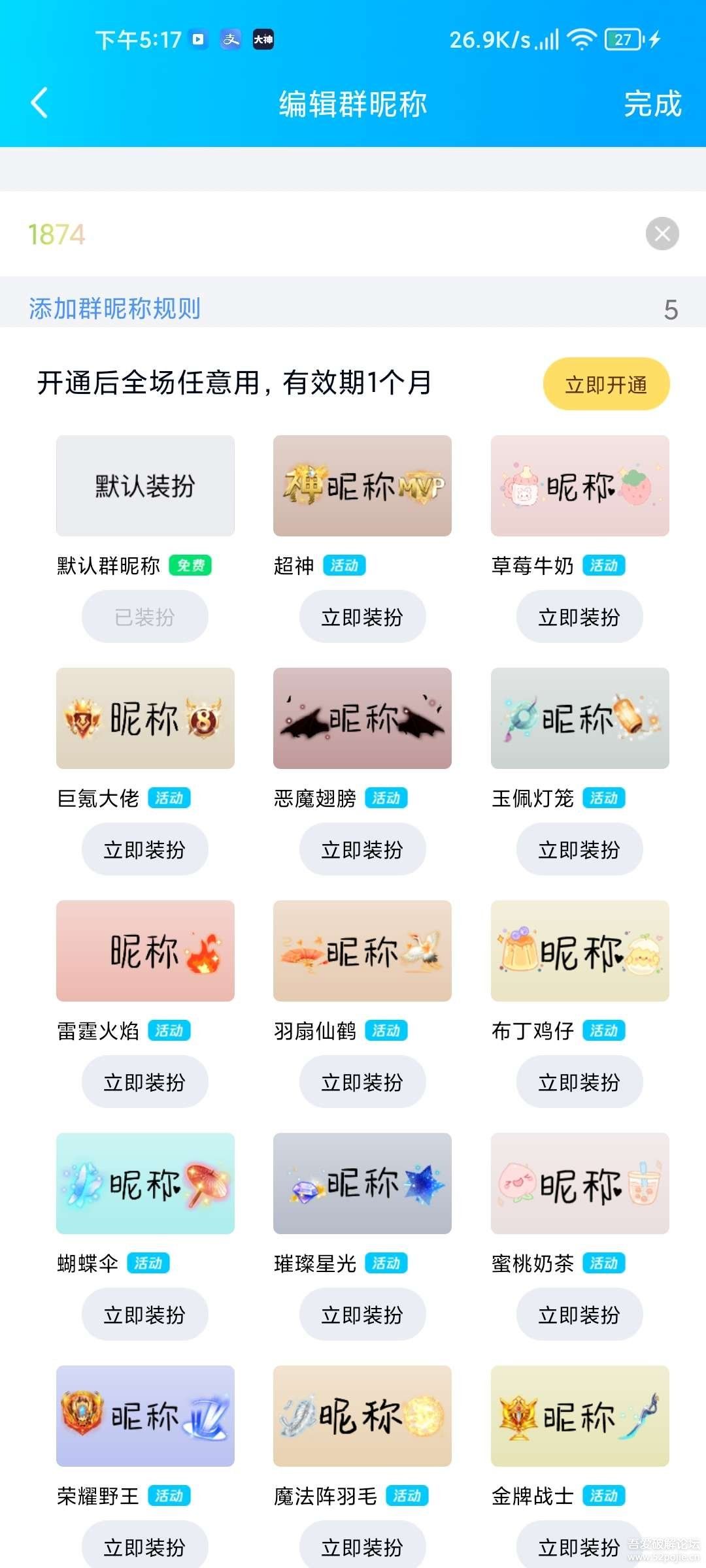Tap 完成 to save nickname
This screenshot has height=1568, width=706.
tap(652, 105)
